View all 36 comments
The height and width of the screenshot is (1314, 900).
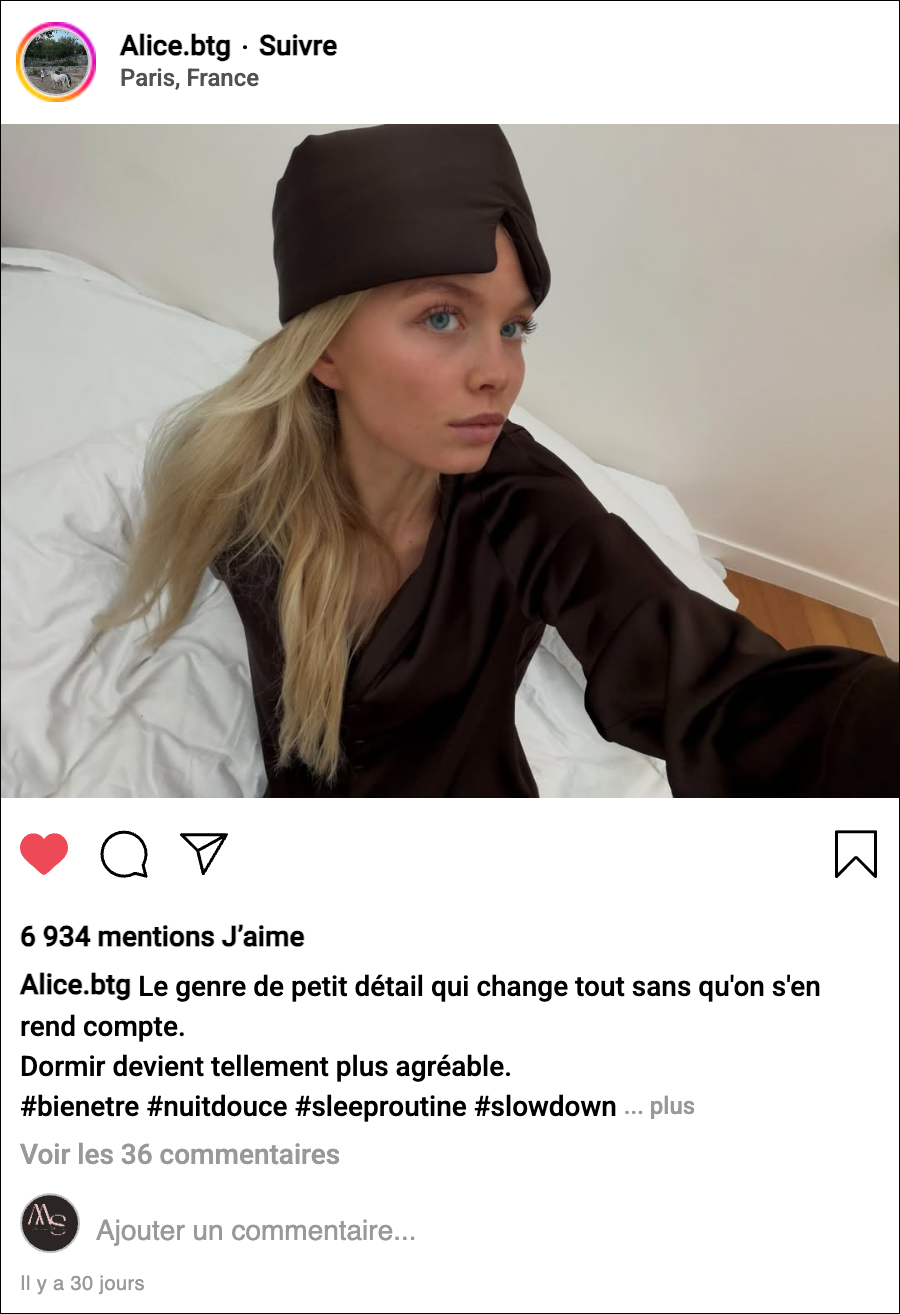(x=180, y=1154)
